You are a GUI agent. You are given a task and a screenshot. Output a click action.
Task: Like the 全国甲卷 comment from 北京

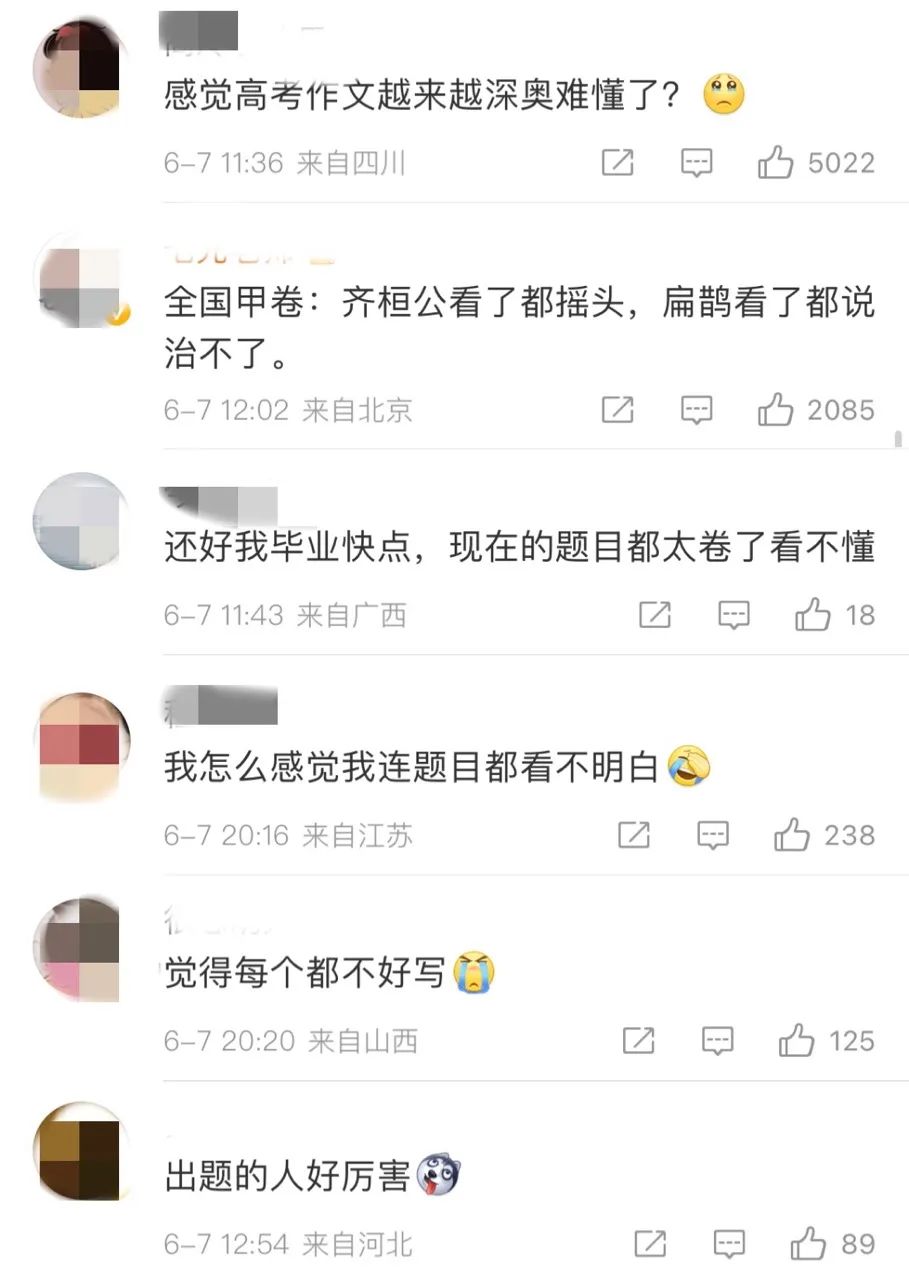pyautogui.click(x=775, y=410)
